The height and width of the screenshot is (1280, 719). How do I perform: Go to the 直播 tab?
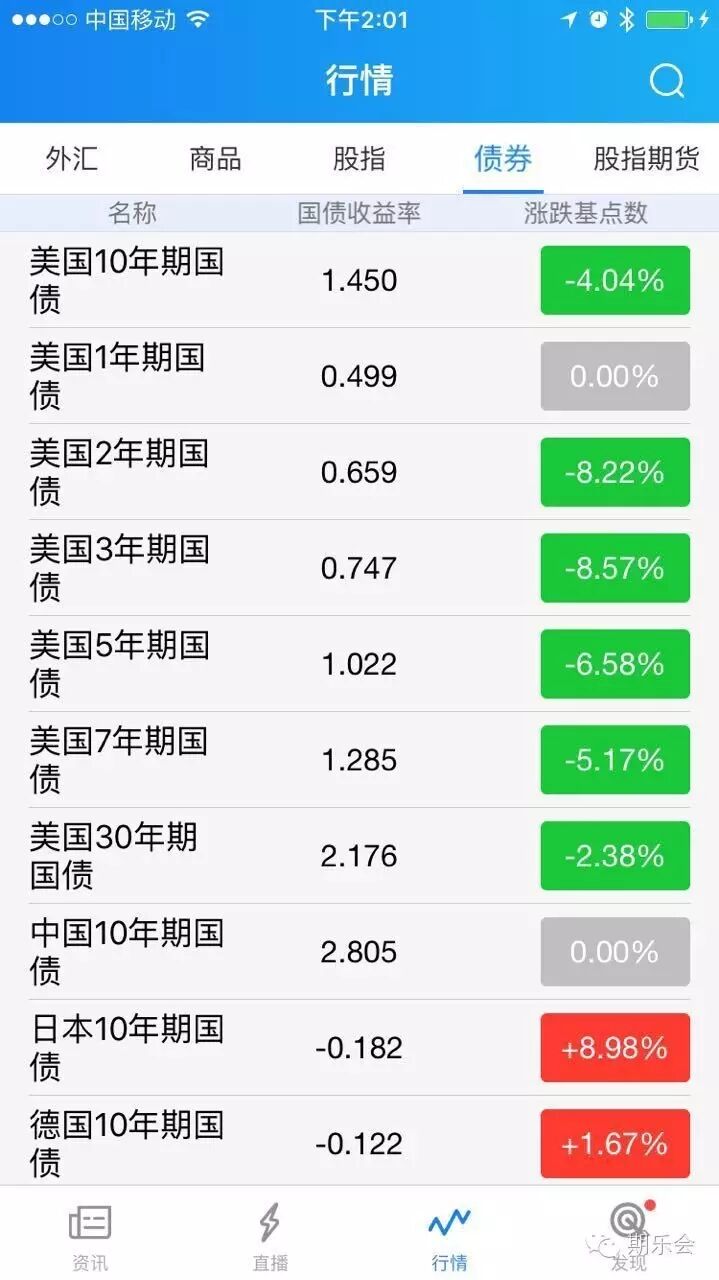[270, 1236]
